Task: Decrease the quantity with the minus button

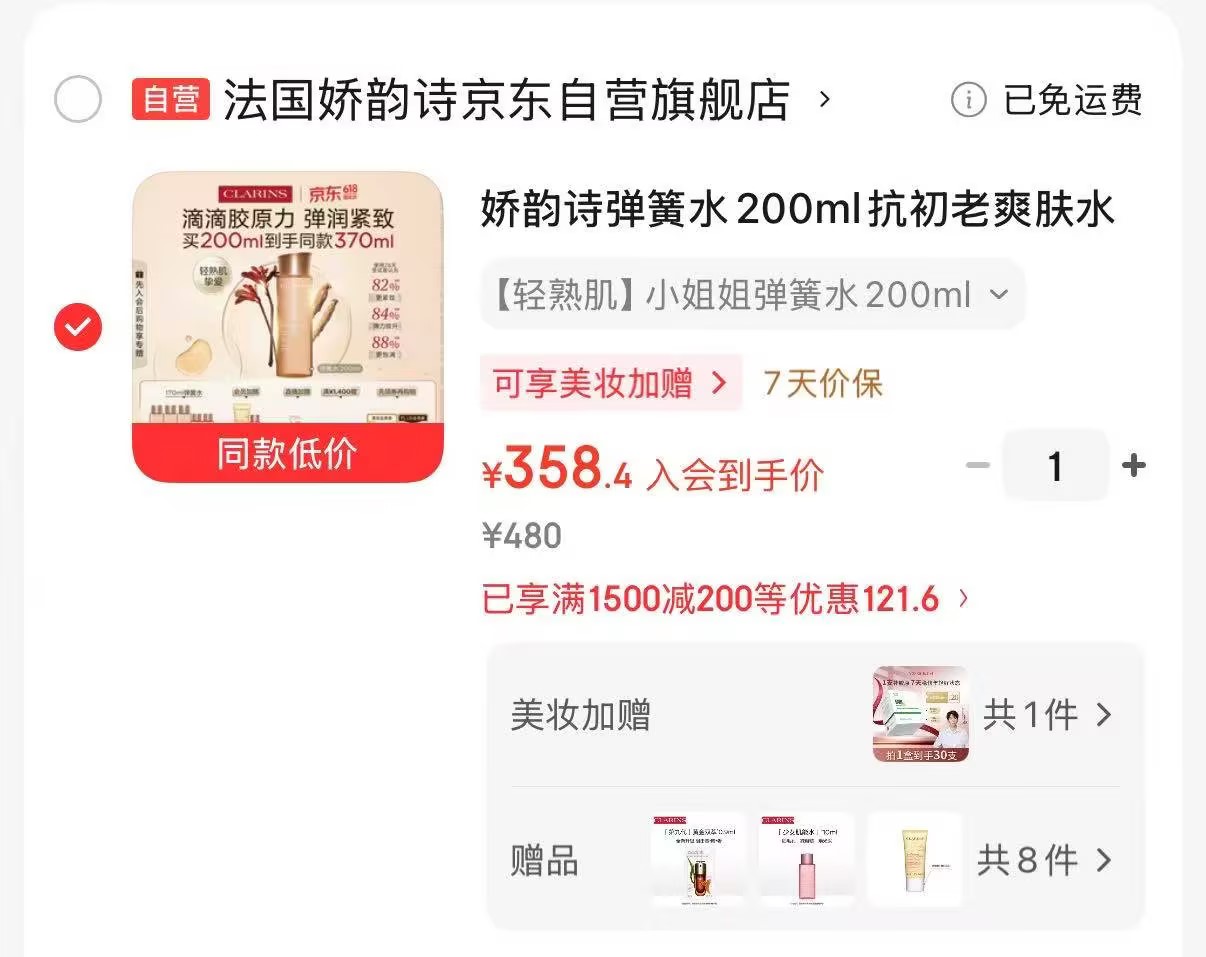Action: [x=978, y=466]
